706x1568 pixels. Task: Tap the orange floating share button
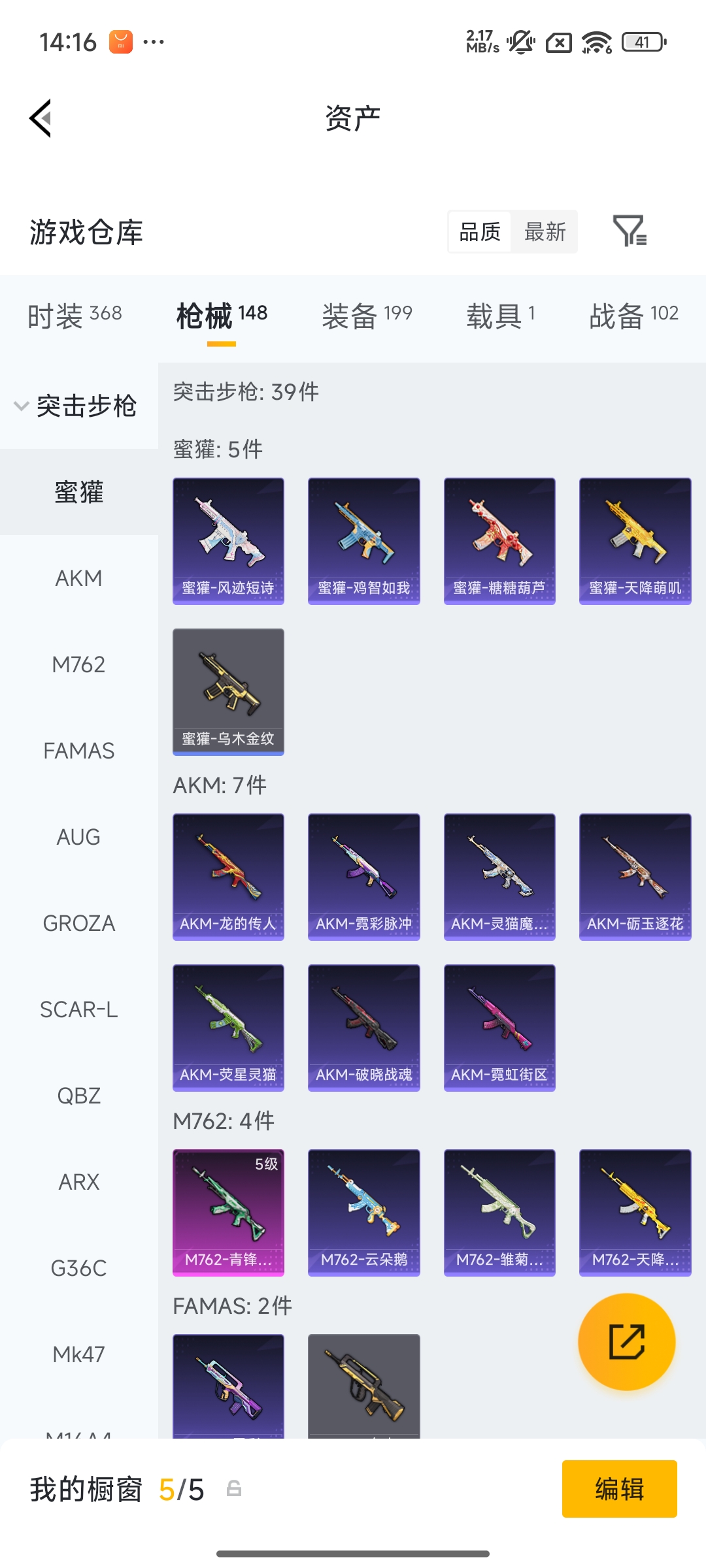point(626,1341)
